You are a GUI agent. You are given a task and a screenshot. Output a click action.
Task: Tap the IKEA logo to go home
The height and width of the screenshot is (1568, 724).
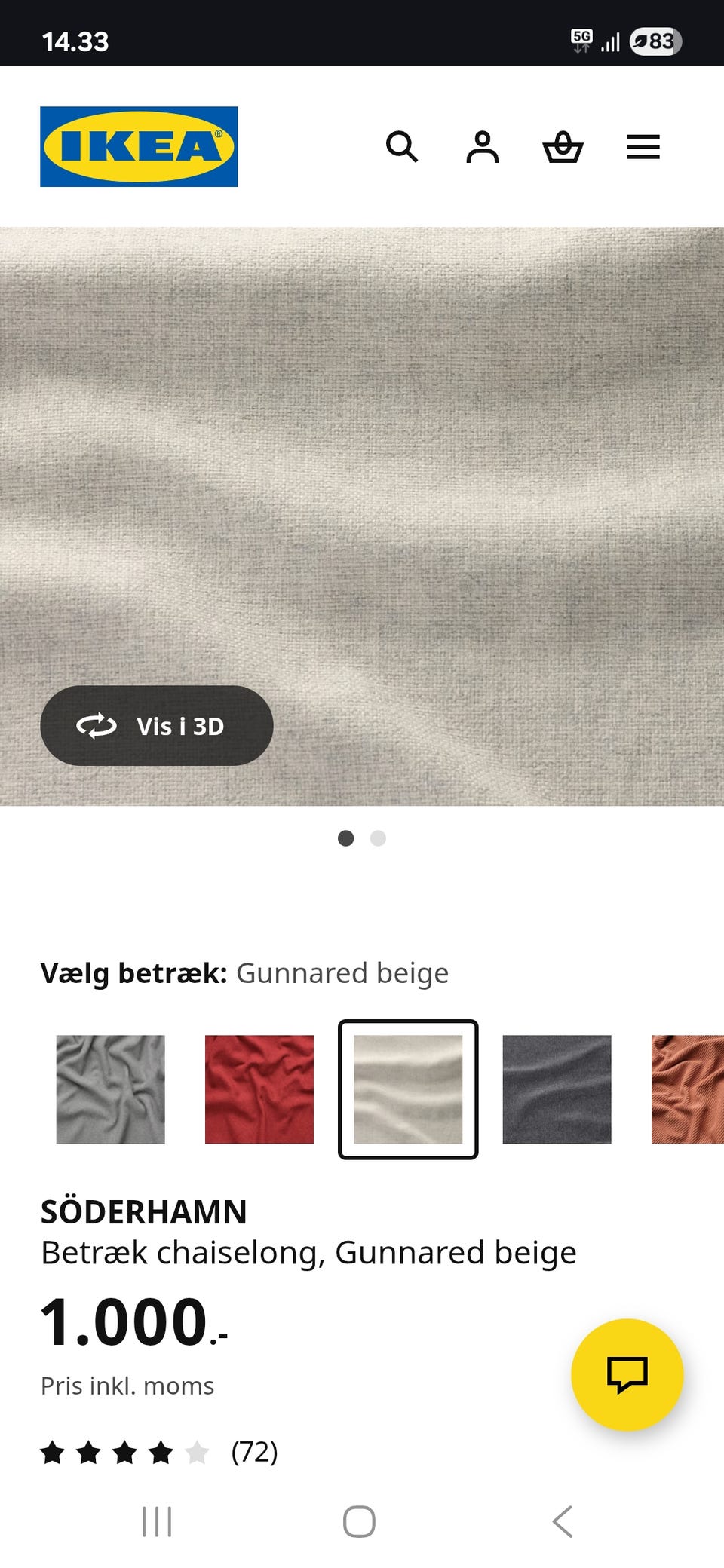(x=140, y=144)
